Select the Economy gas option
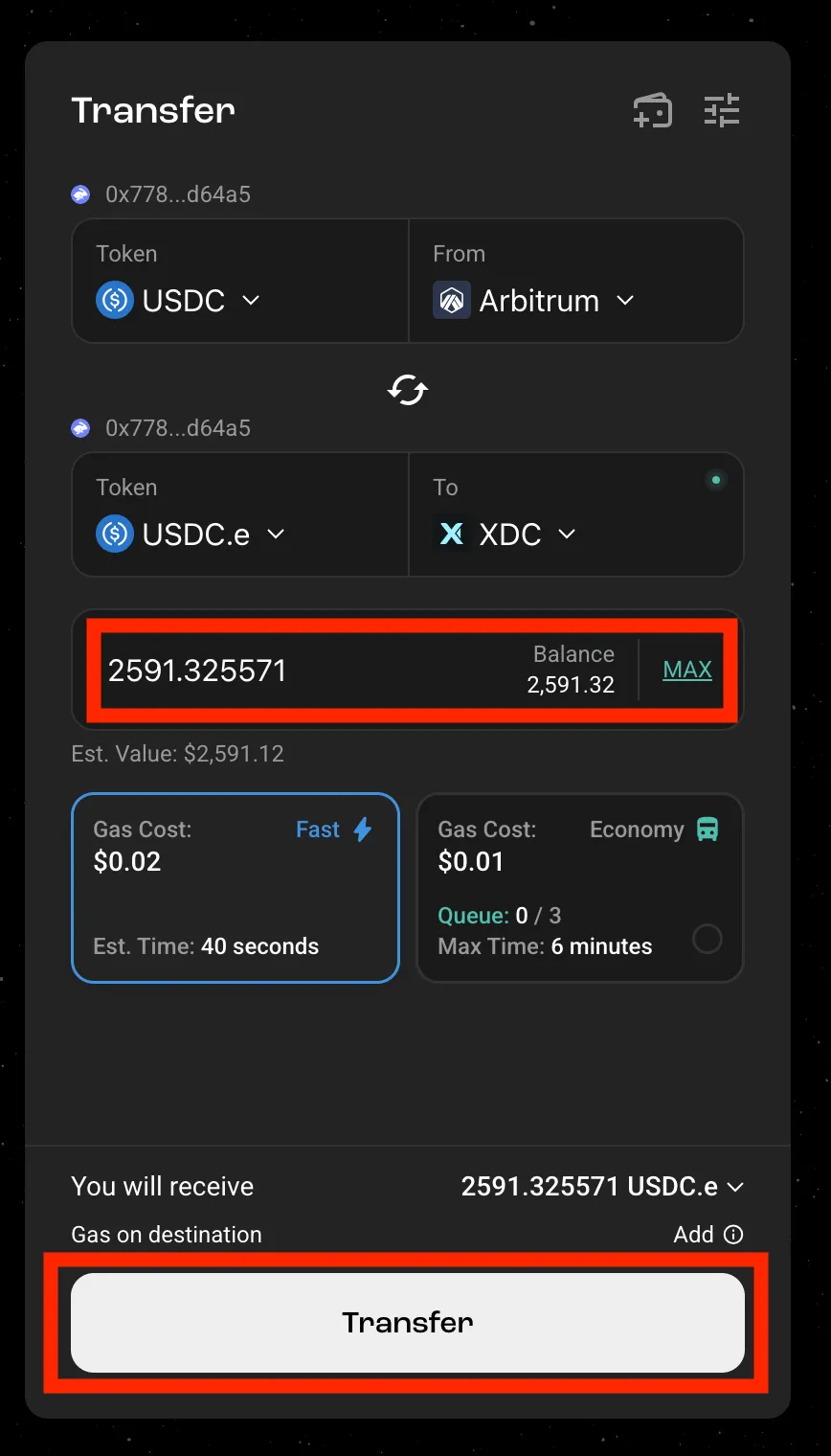The height and width of the screenshot is (1456, 831). (580, 887)
